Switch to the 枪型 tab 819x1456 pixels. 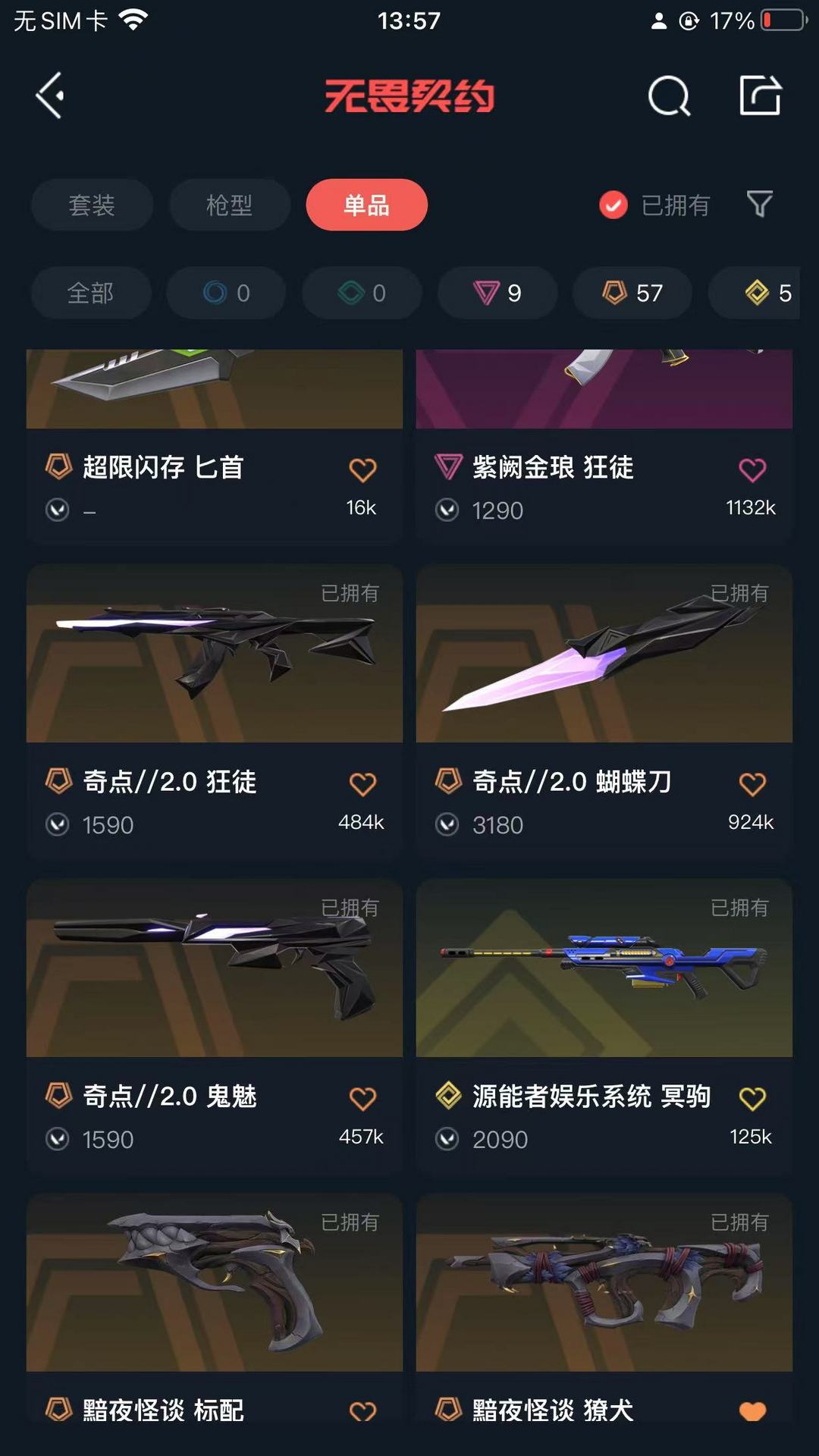(229, 205)
